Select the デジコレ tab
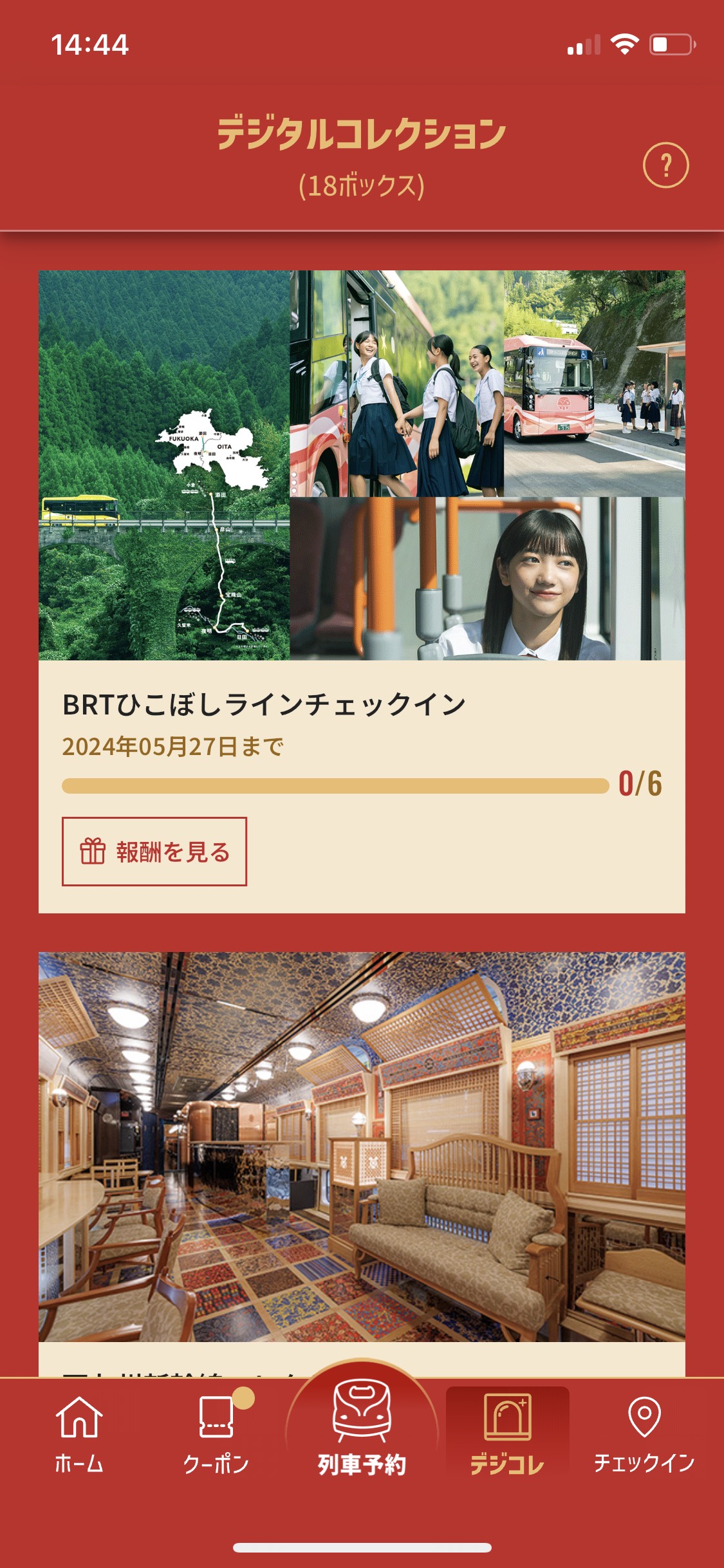Viewport: 724px width, 1568px height. coord(507,1433)
